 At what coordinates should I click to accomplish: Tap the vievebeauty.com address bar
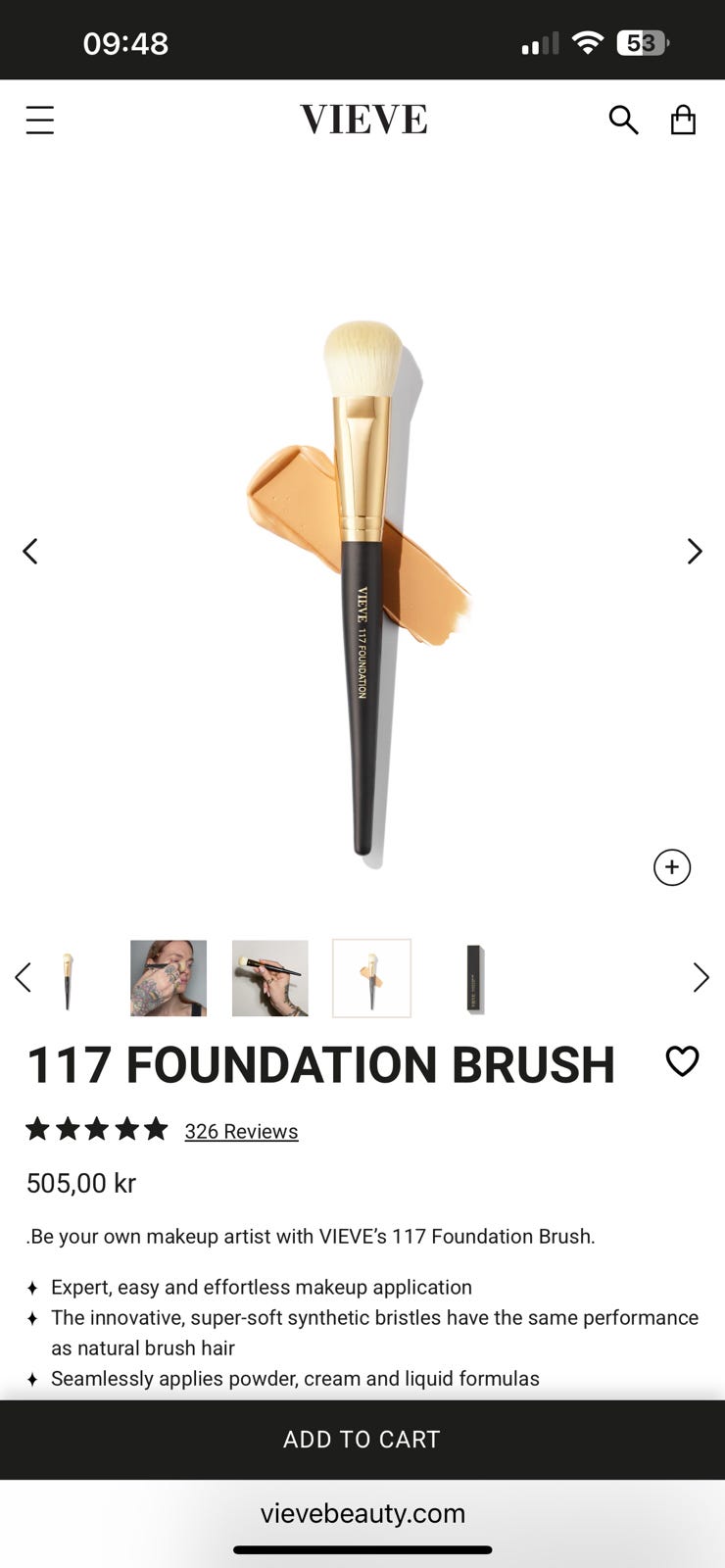pyautogui.click(x=362, y=1513)
